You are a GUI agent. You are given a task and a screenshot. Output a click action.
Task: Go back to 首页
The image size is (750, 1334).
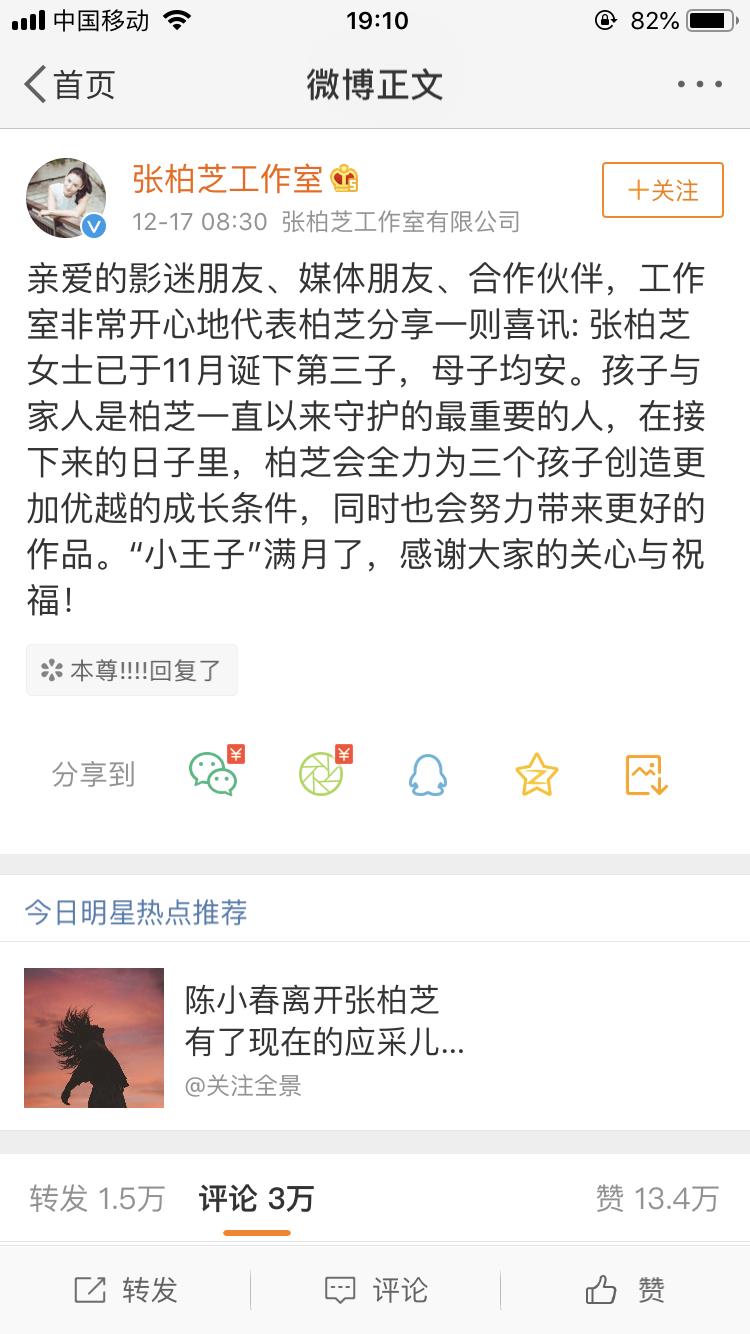coord(70,85)
